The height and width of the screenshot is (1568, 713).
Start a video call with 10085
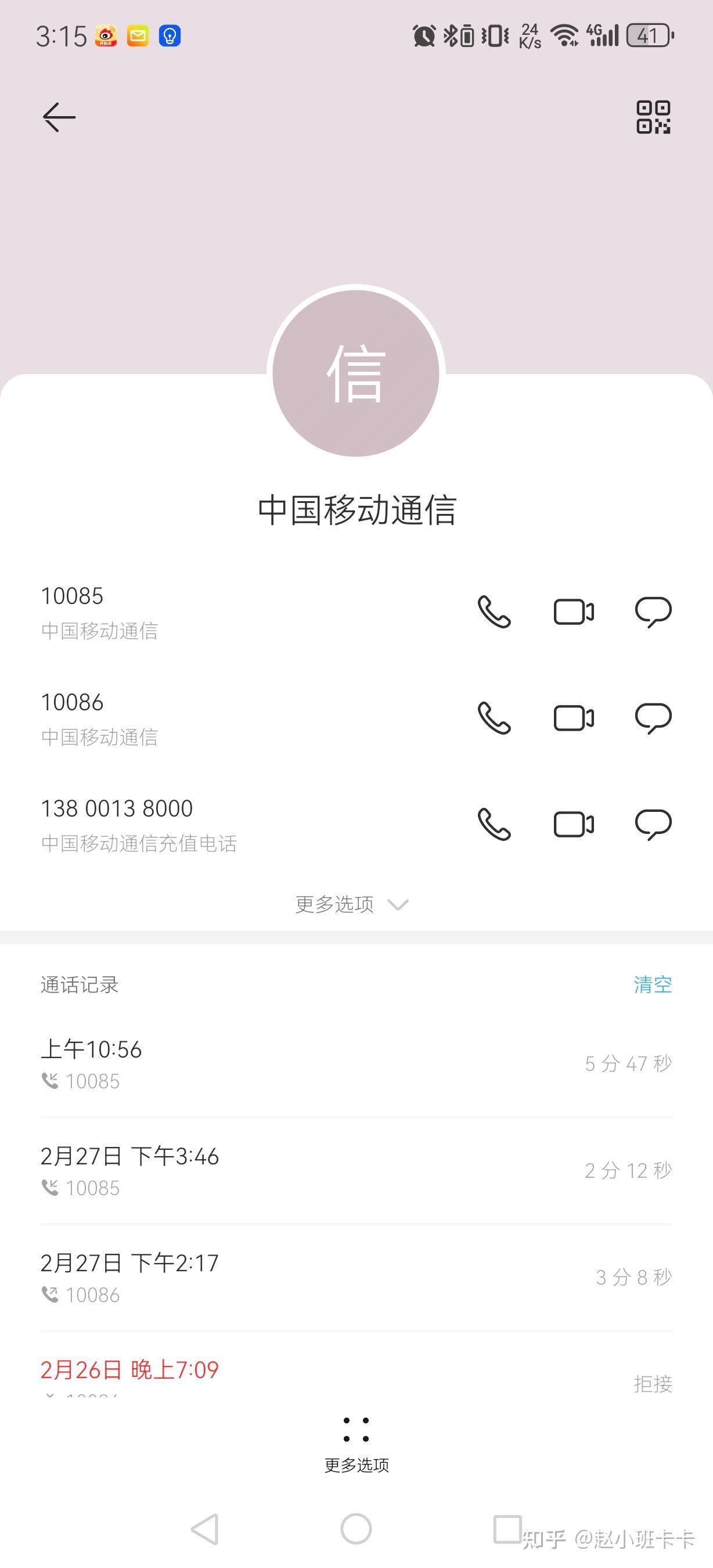574,612
